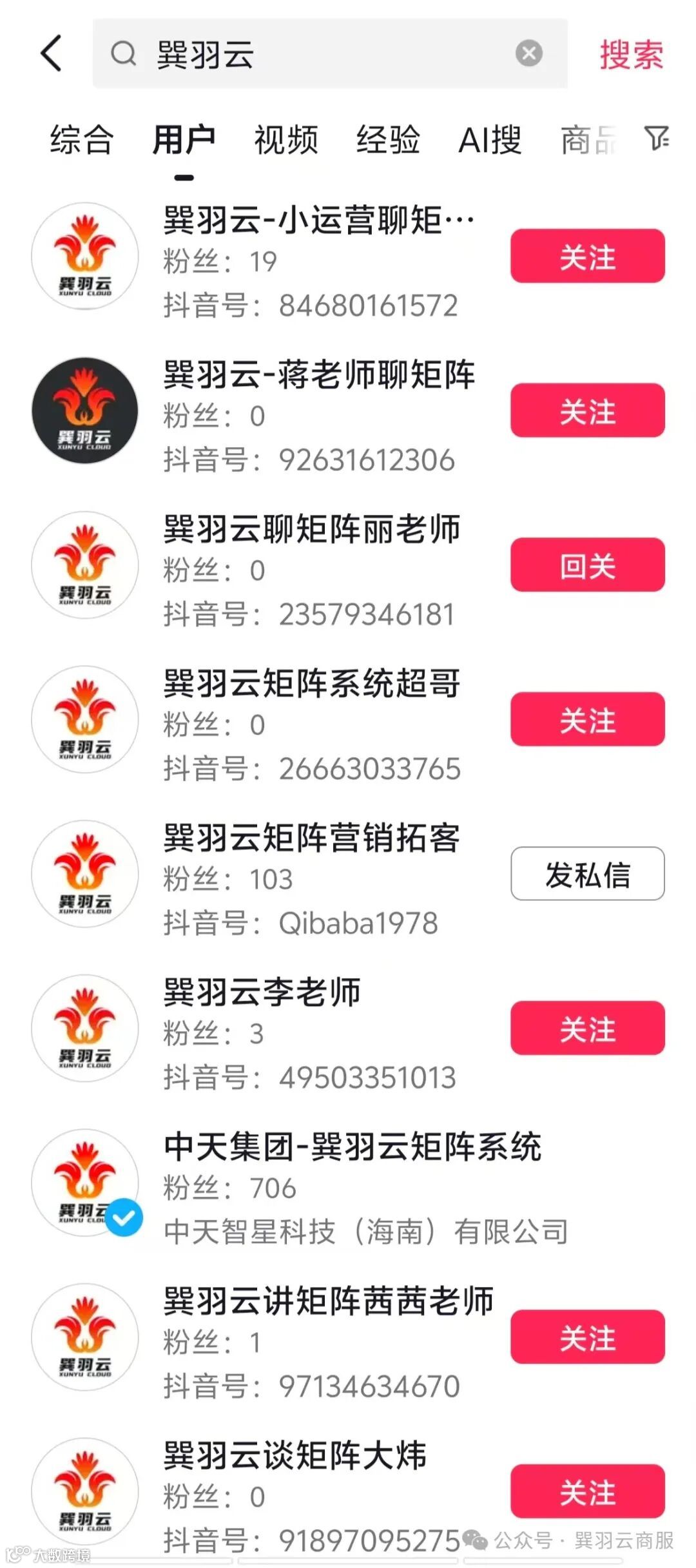Switch to the 视频 tab
Viewport: 696px width, 1568px height.
[x=286, y=140]
